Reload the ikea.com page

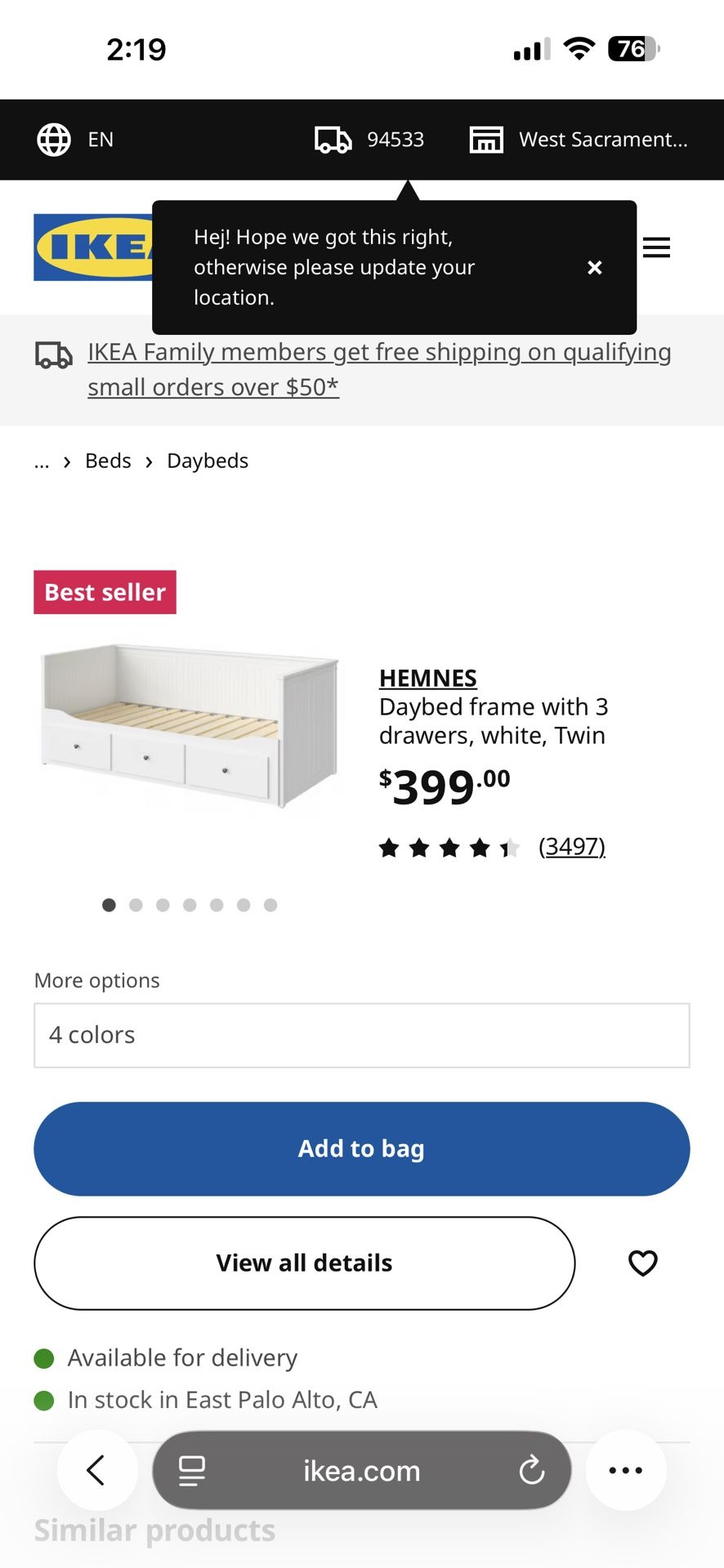coord(531,1471)
